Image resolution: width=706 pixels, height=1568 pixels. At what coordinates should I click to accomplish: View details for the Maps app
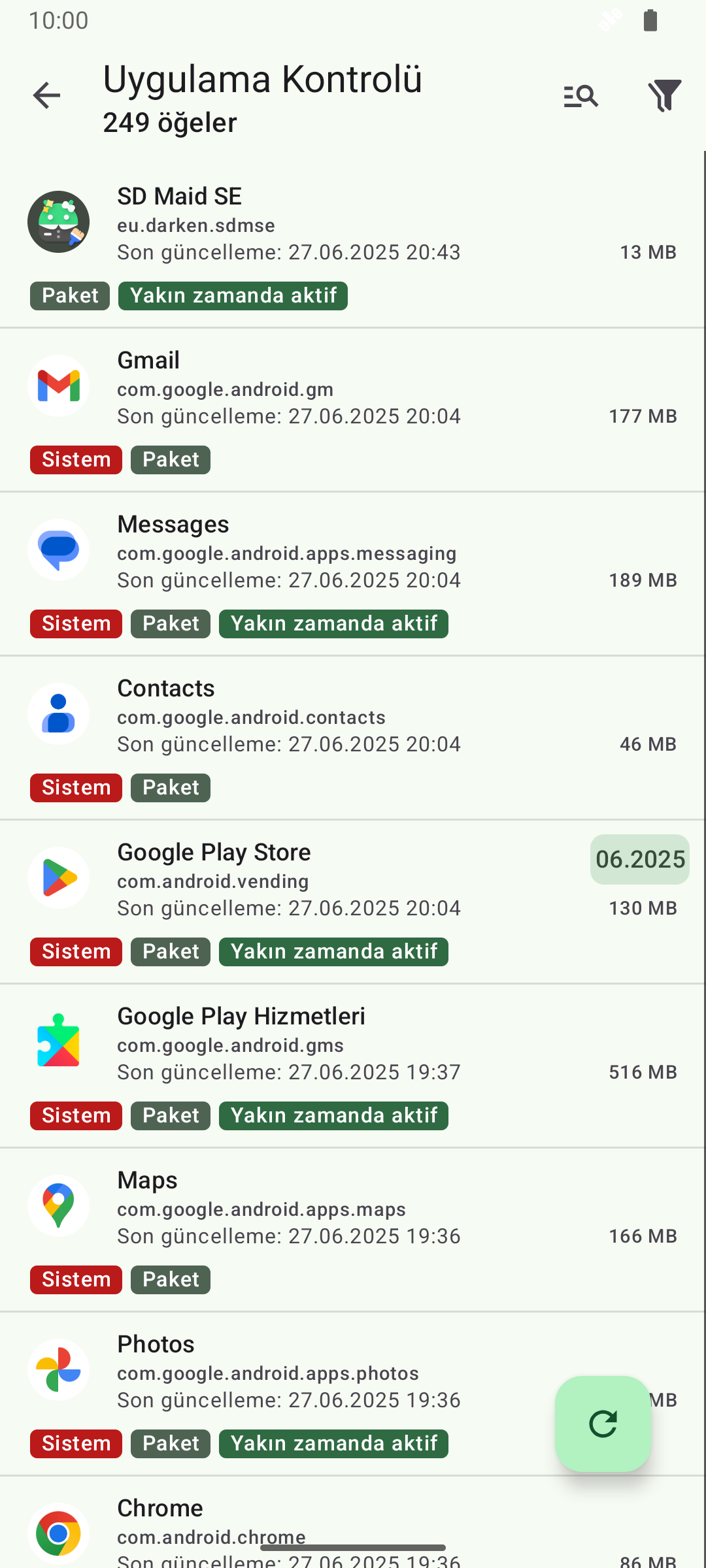pyautogui.click(x=352, y=1230)
